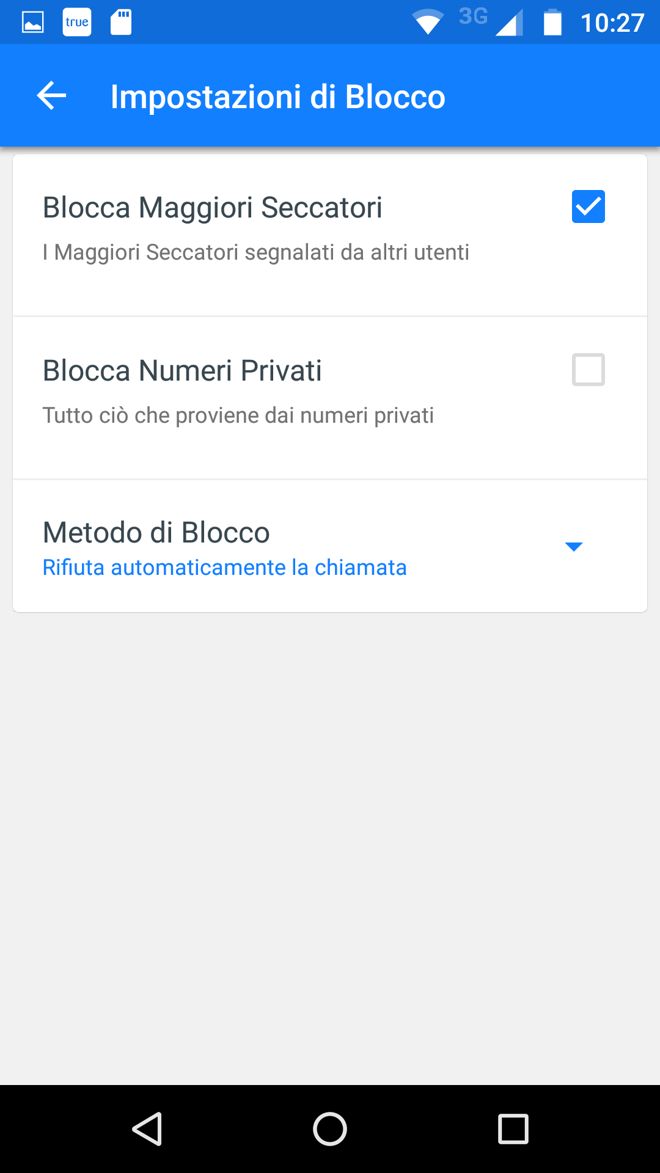Expand the Metodo di Blocco dropdown
Image resolution: width=660 pixels, height=1173 pixels.
pos(573,546)
